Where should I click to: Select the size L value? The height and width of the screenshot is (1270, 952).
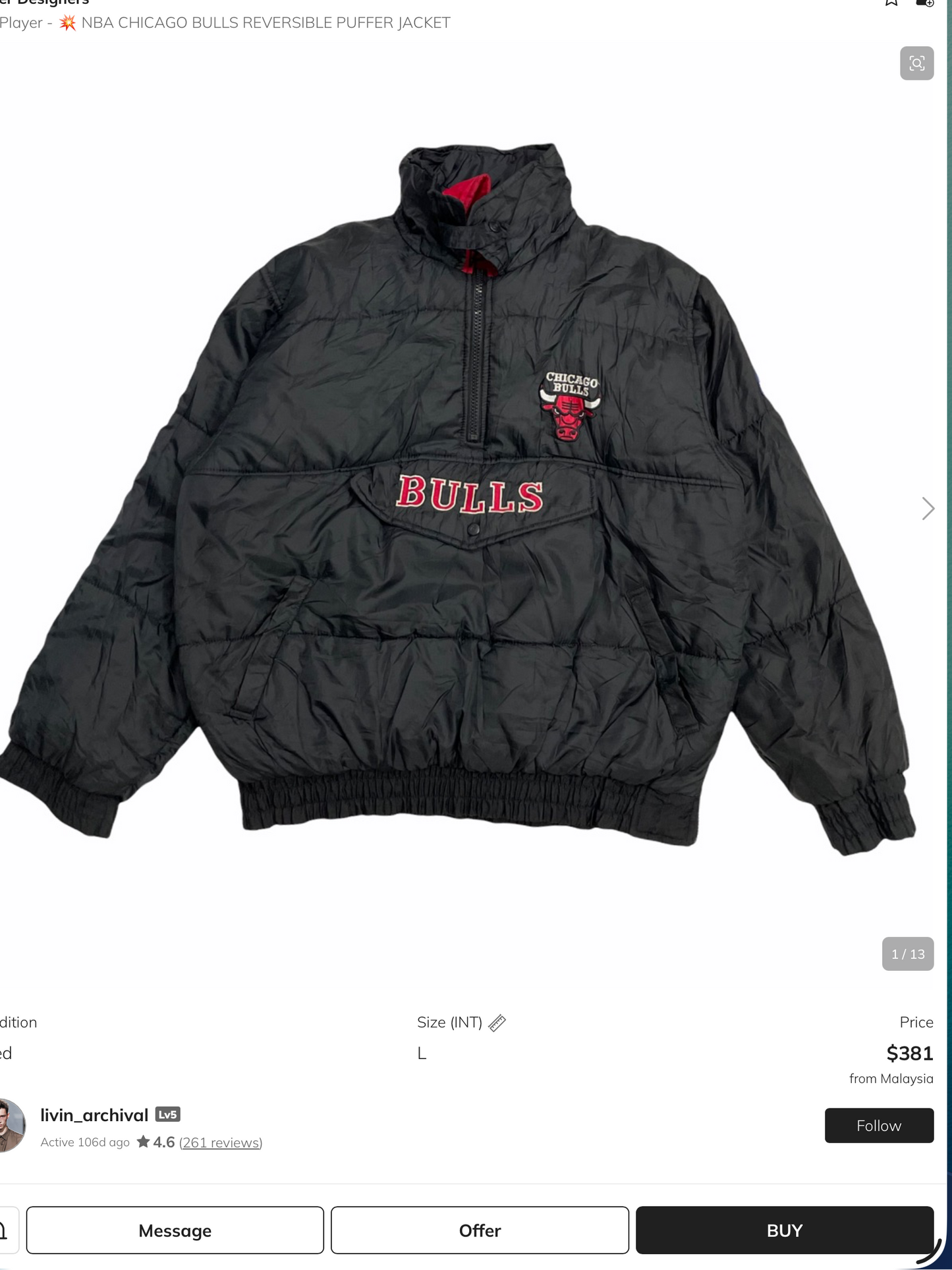[x=422, y=1053]
